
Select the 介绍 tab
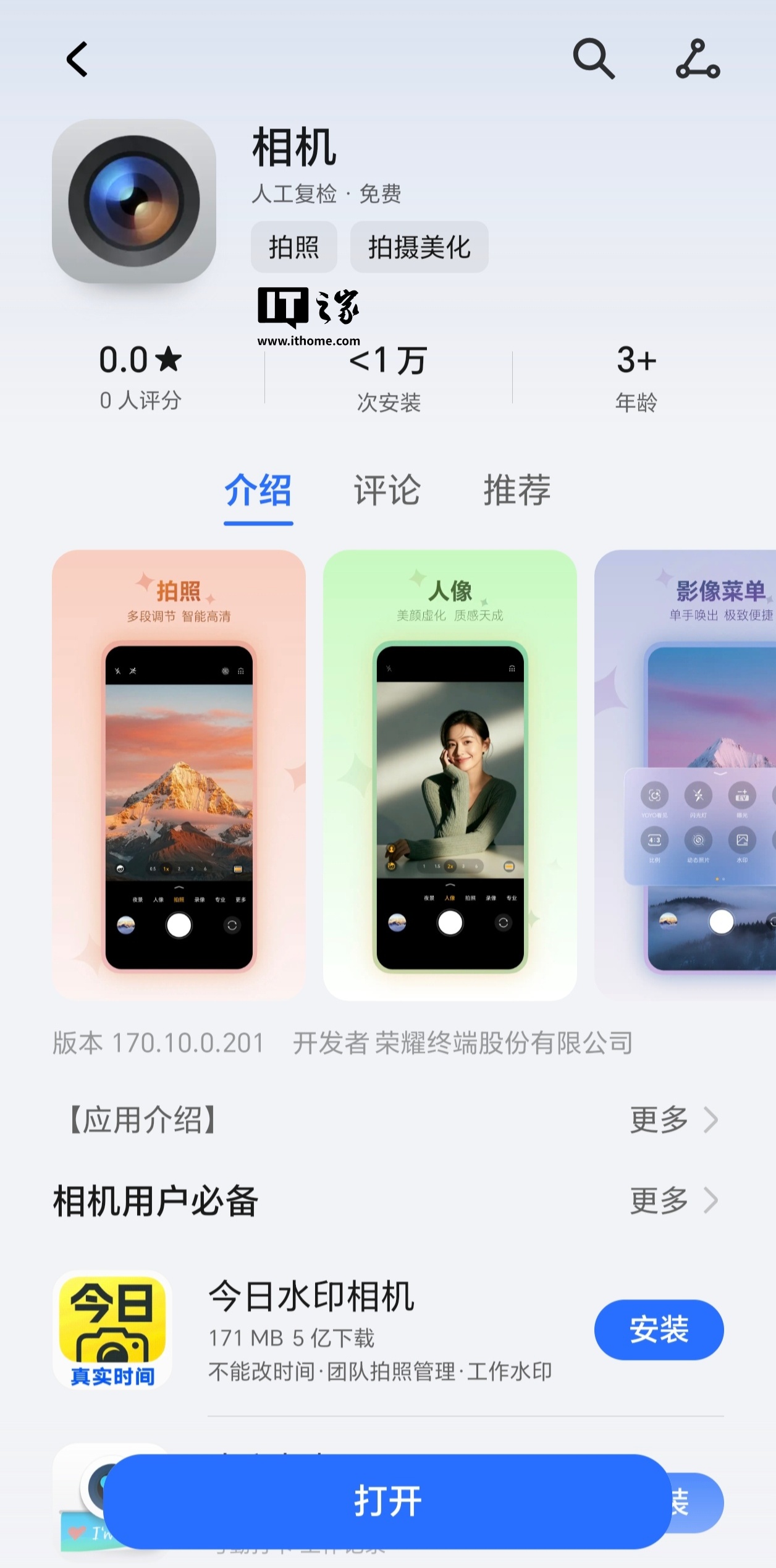pos(258,490)
